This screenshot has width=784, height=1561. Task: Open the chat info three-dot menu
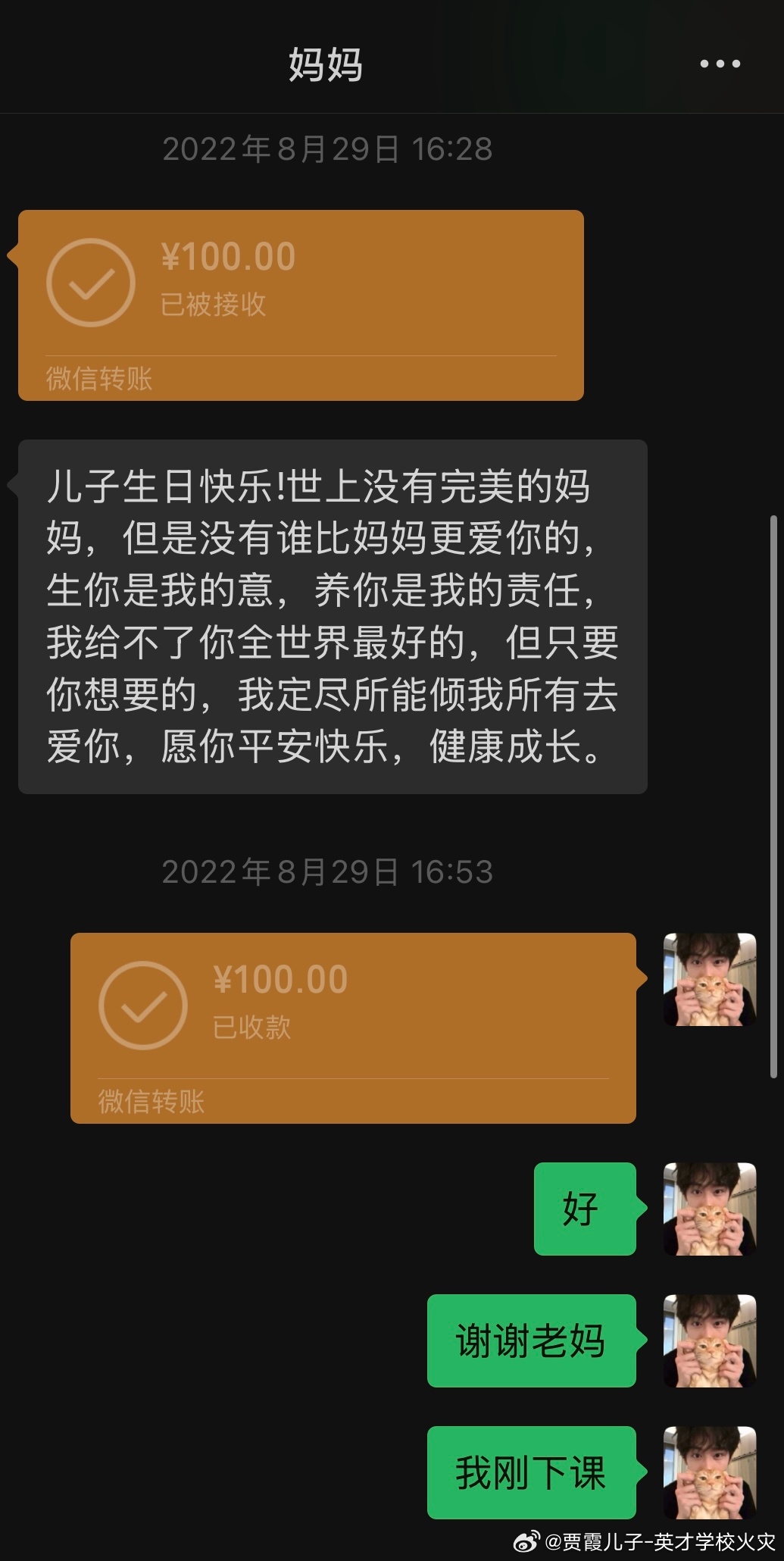(x=720, y=64)
